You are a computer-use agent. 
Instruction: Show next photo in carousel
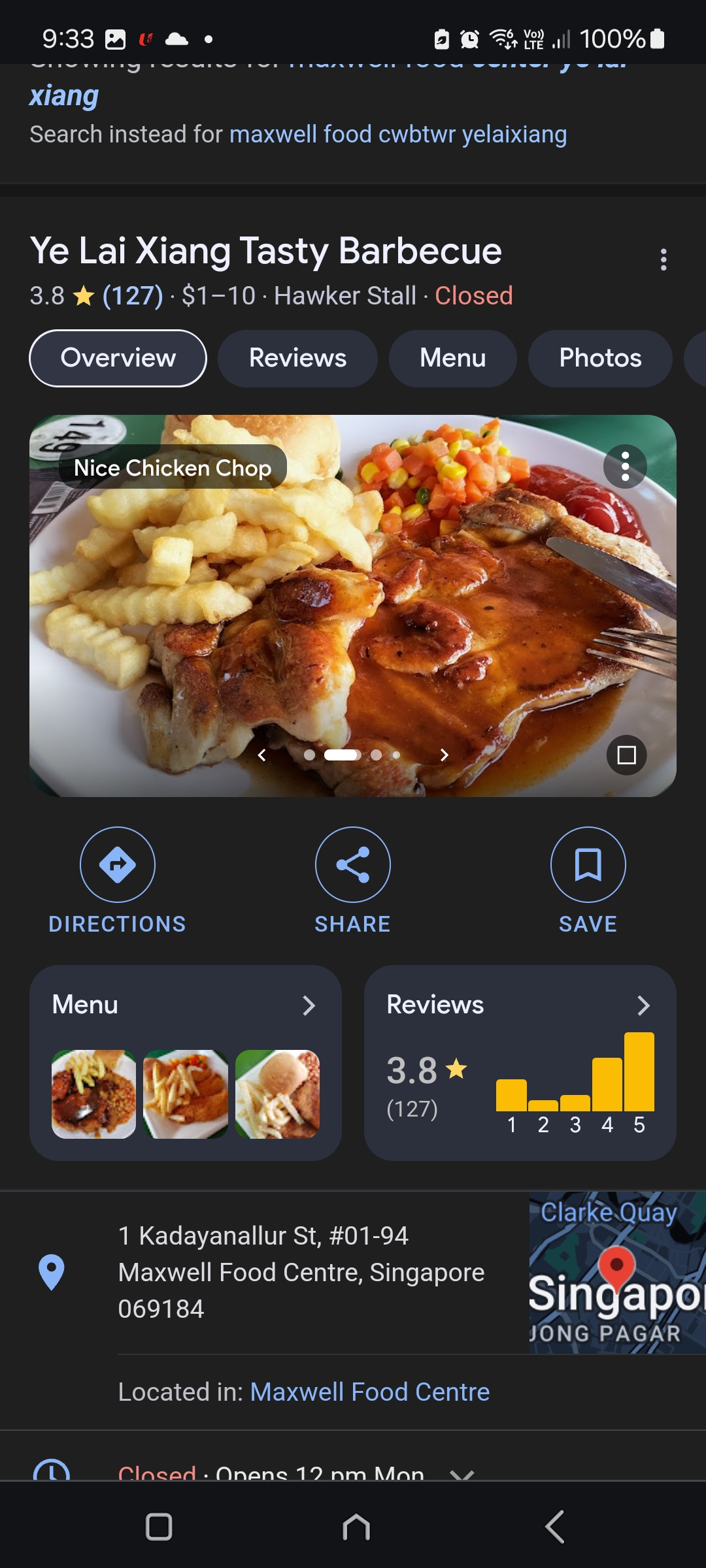tap(445, 755)
